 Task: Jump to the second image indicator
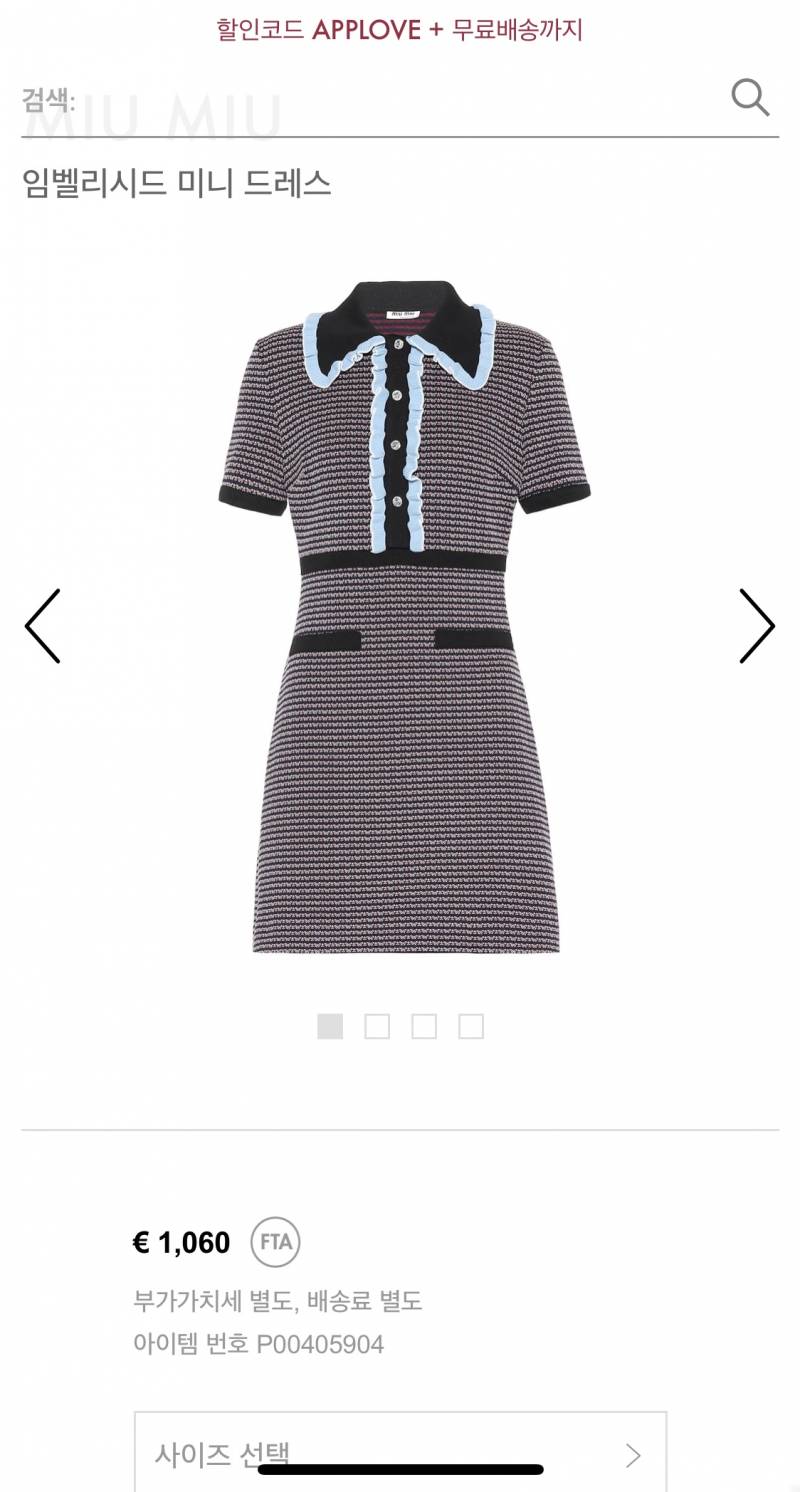click(x=377, y=1026)
